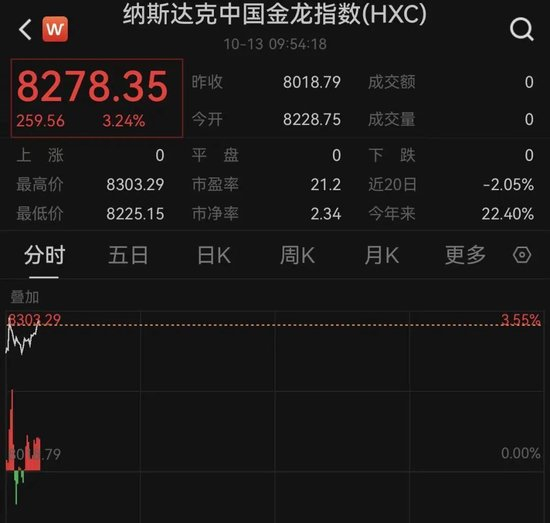The width and height of the screenshot is (550, 523).
Task: Show the 周K weekly chart
Action: tap(297, 255)
